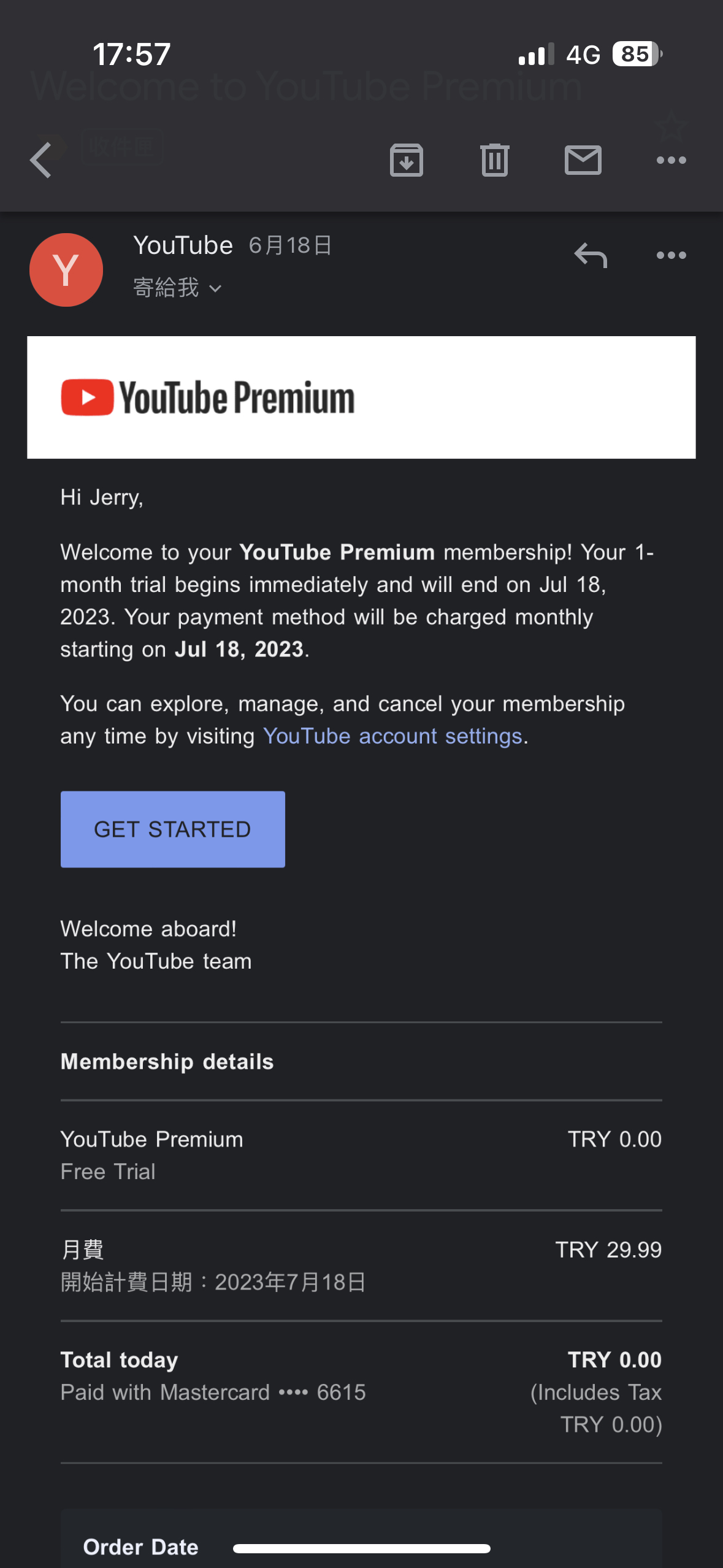Screen dimensions: 723x1568
Task: Open message options next to reply arrow
Action: click(671, 255)
